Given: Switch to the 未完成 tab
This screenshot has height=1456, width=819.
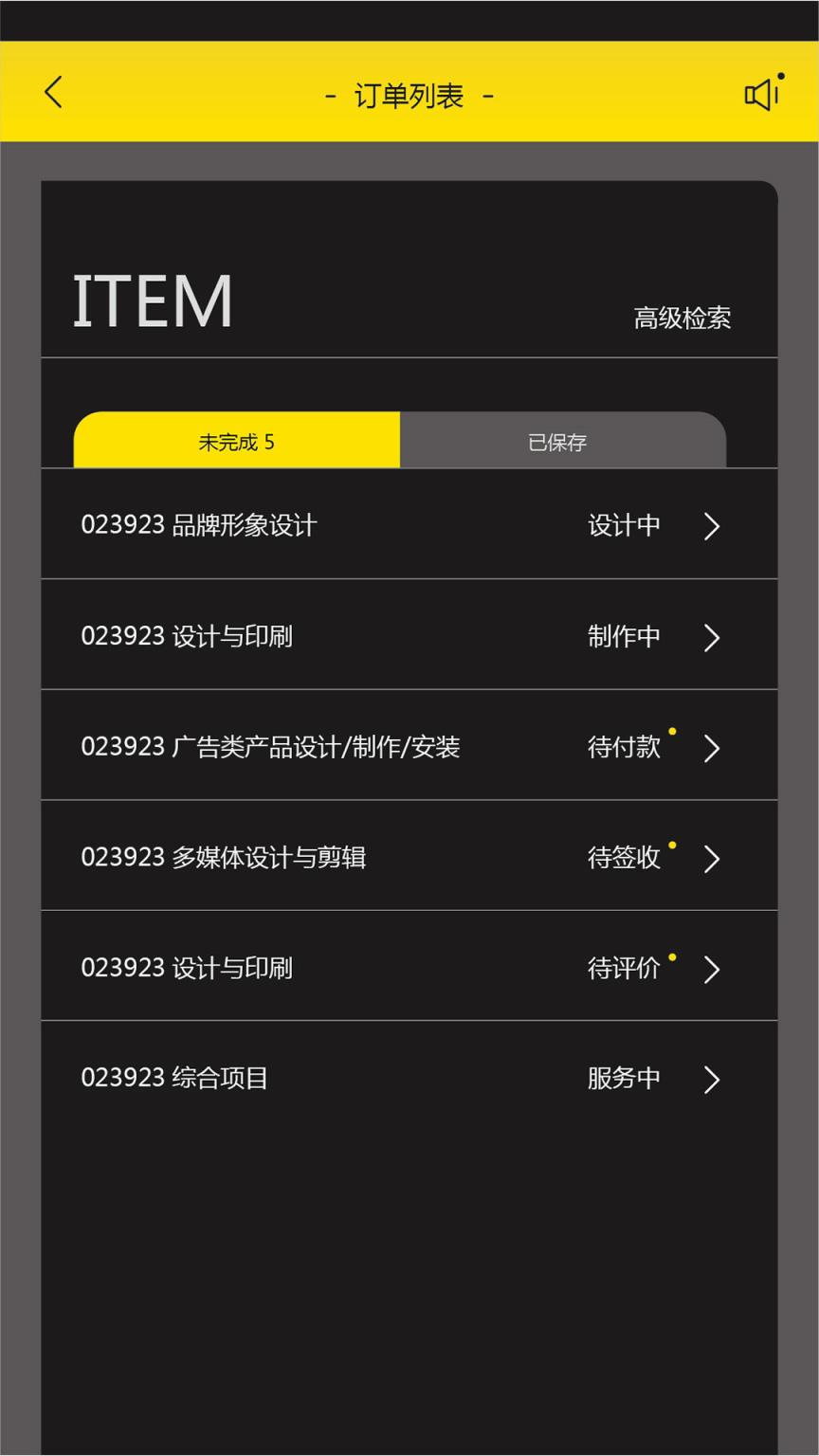Looking at the screenshot, I should [237, 442].
